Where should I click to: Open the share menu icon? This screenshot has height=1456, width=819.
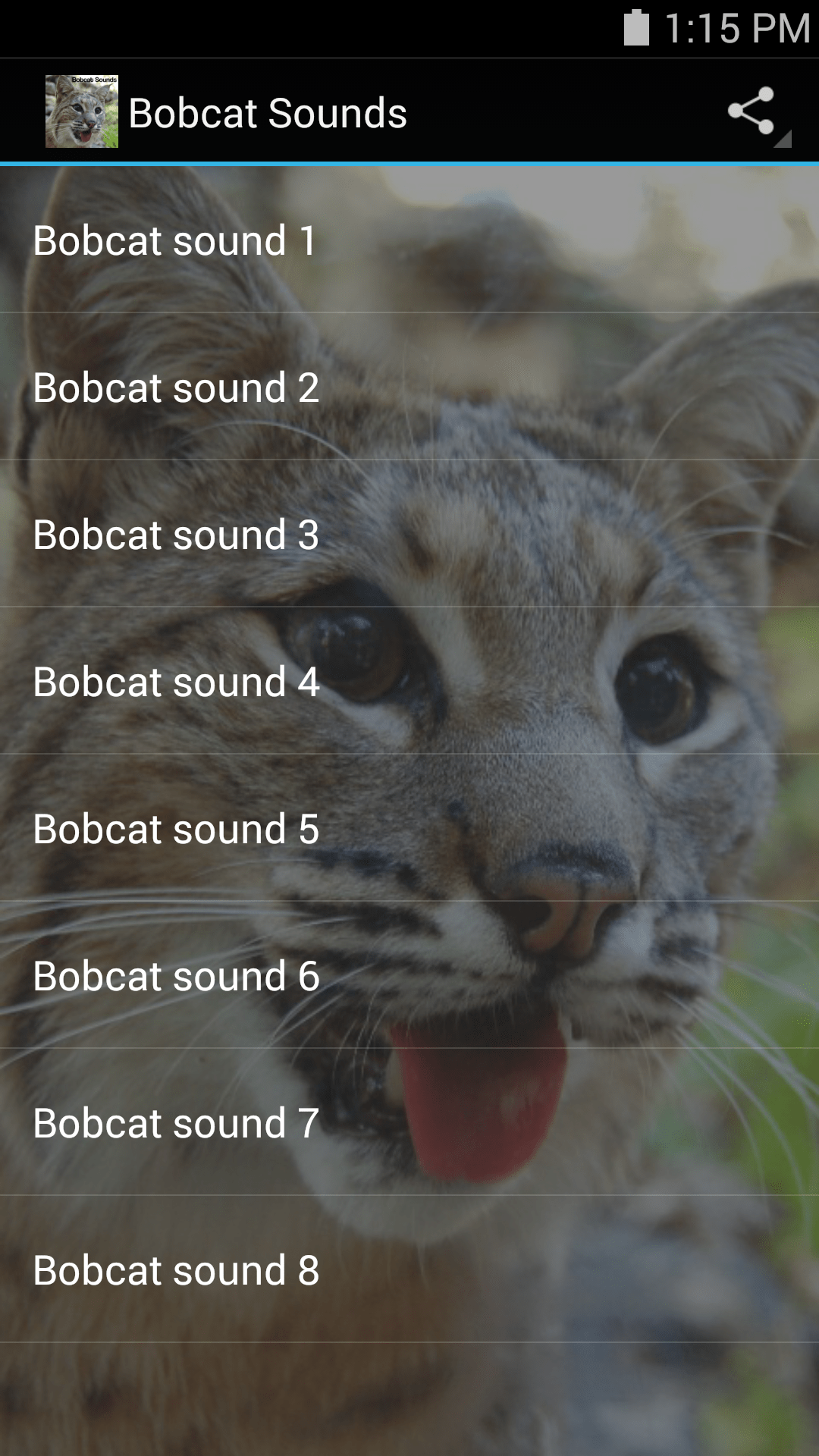pyautogui.click(x=749, y=111)
